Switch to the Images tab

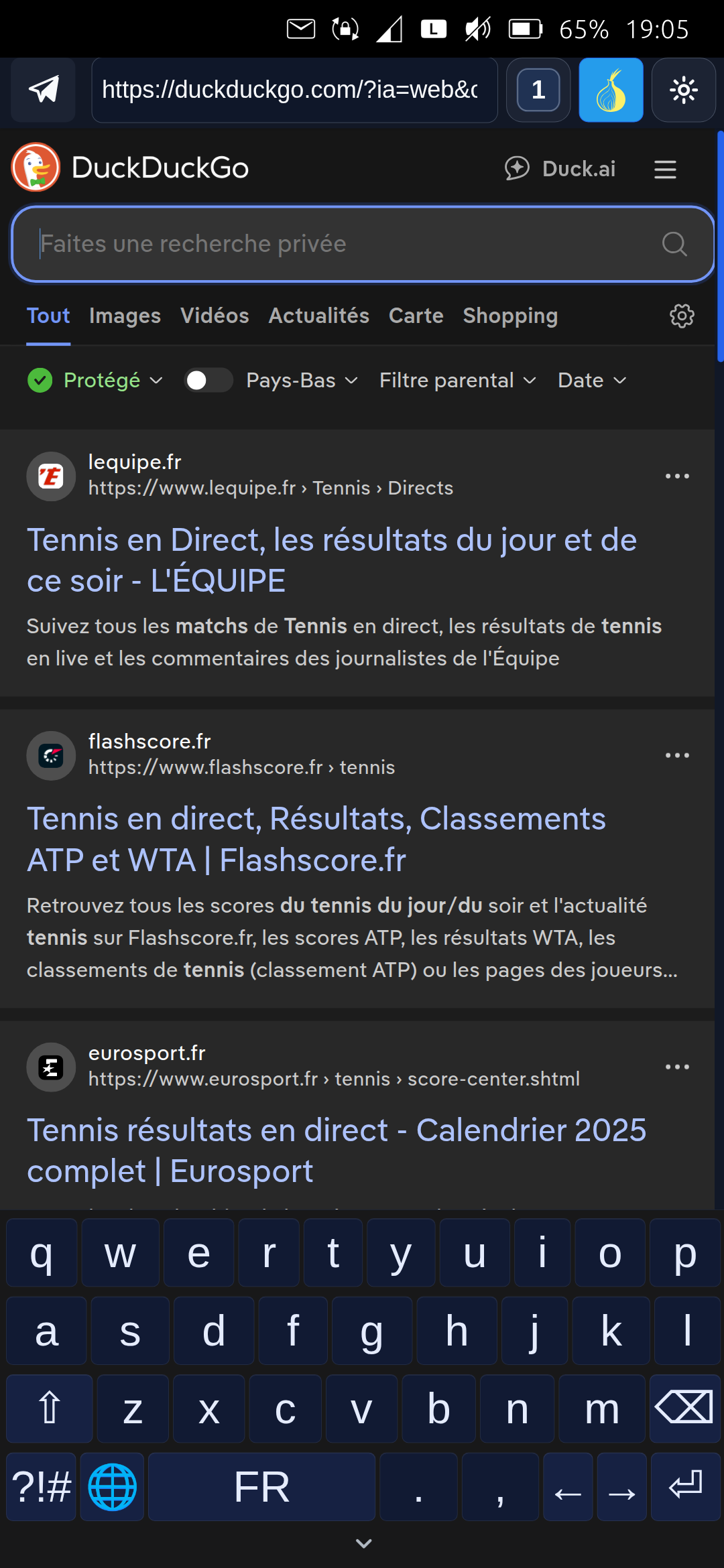124,316
